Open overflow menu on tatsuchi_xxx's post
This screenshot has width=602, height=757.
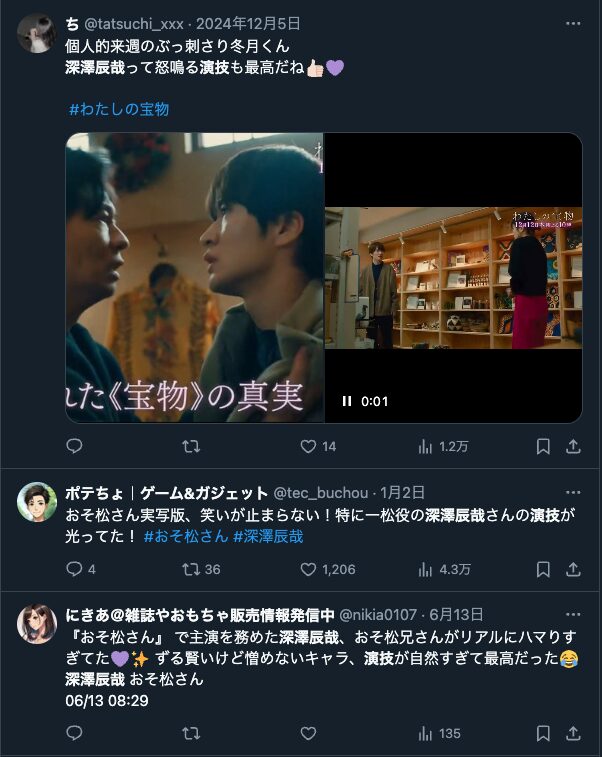[573, 22]
